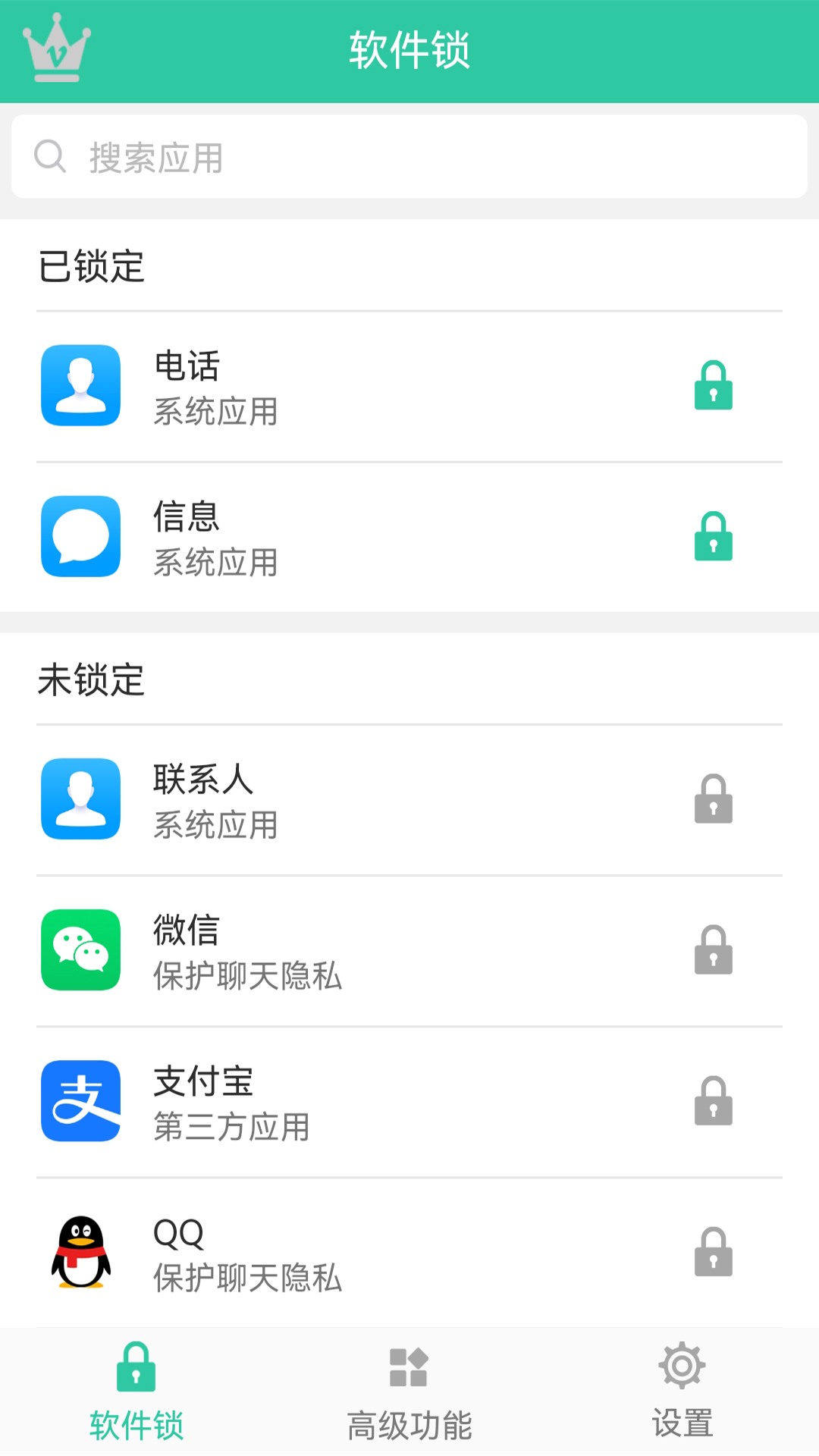The height and width of the screenshot is (1456, 819).
Task: Click the 搜索应用 search input field
Action: [x=409, y=157]
